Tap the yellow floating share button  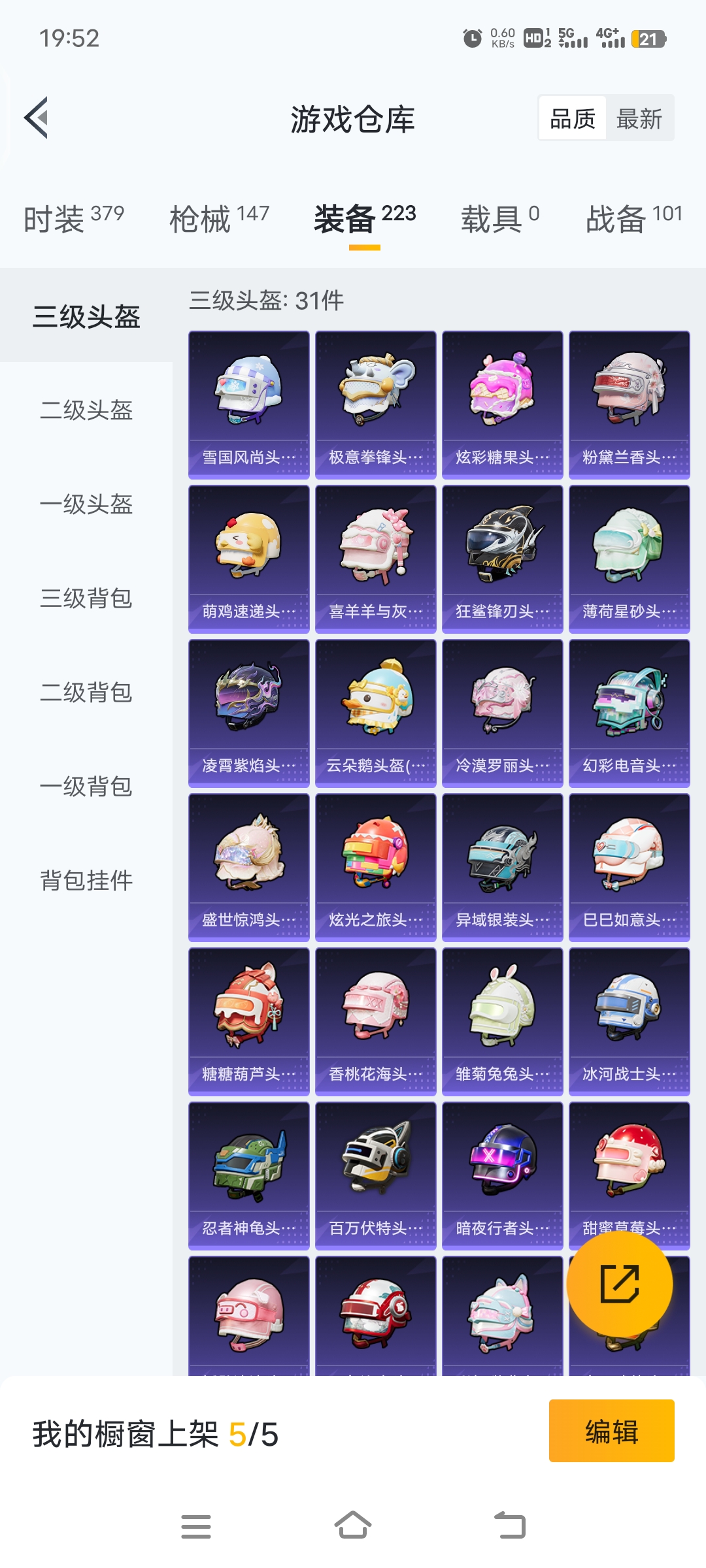[620, 1284]
